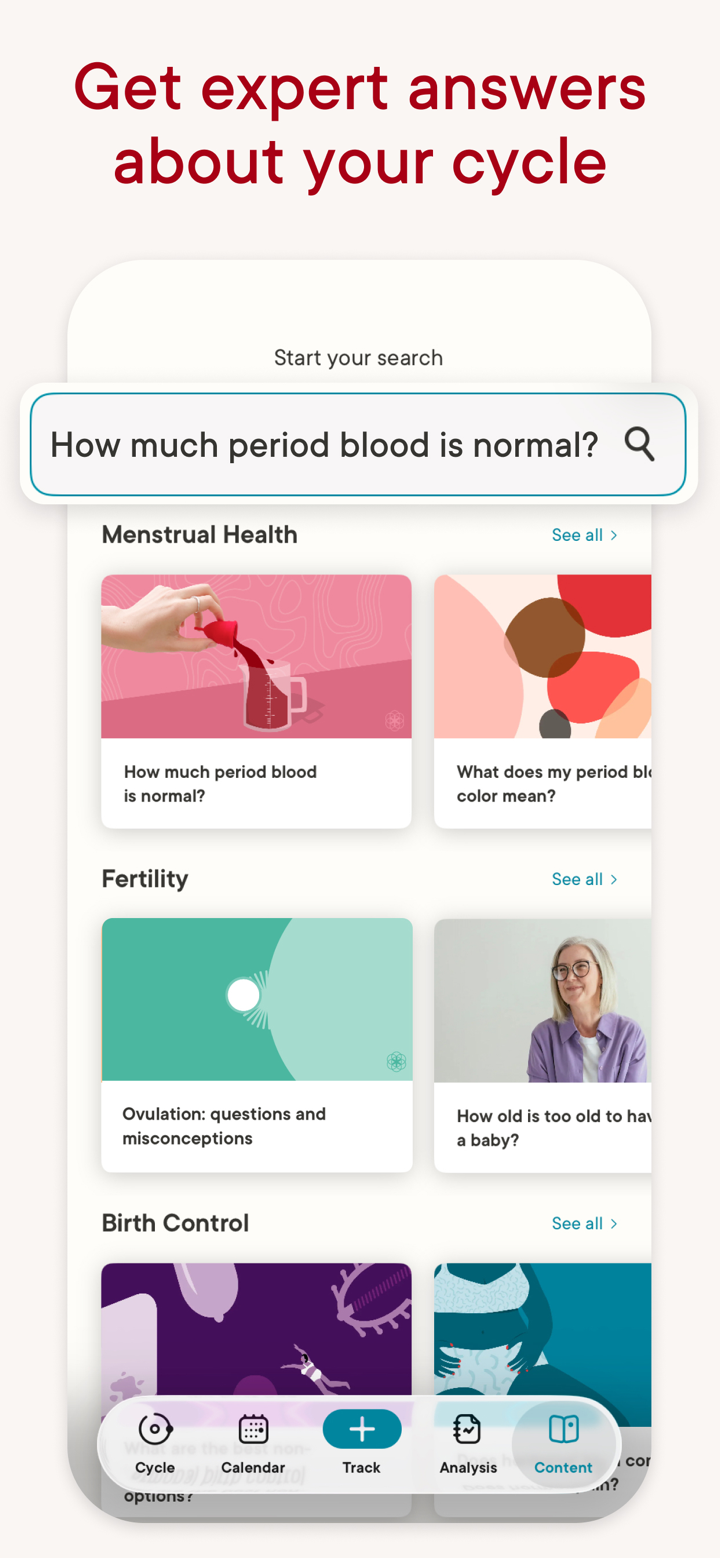Tap the teal plus Track button
Screen dimensions: 720x1558
[x=361, y=1427]
